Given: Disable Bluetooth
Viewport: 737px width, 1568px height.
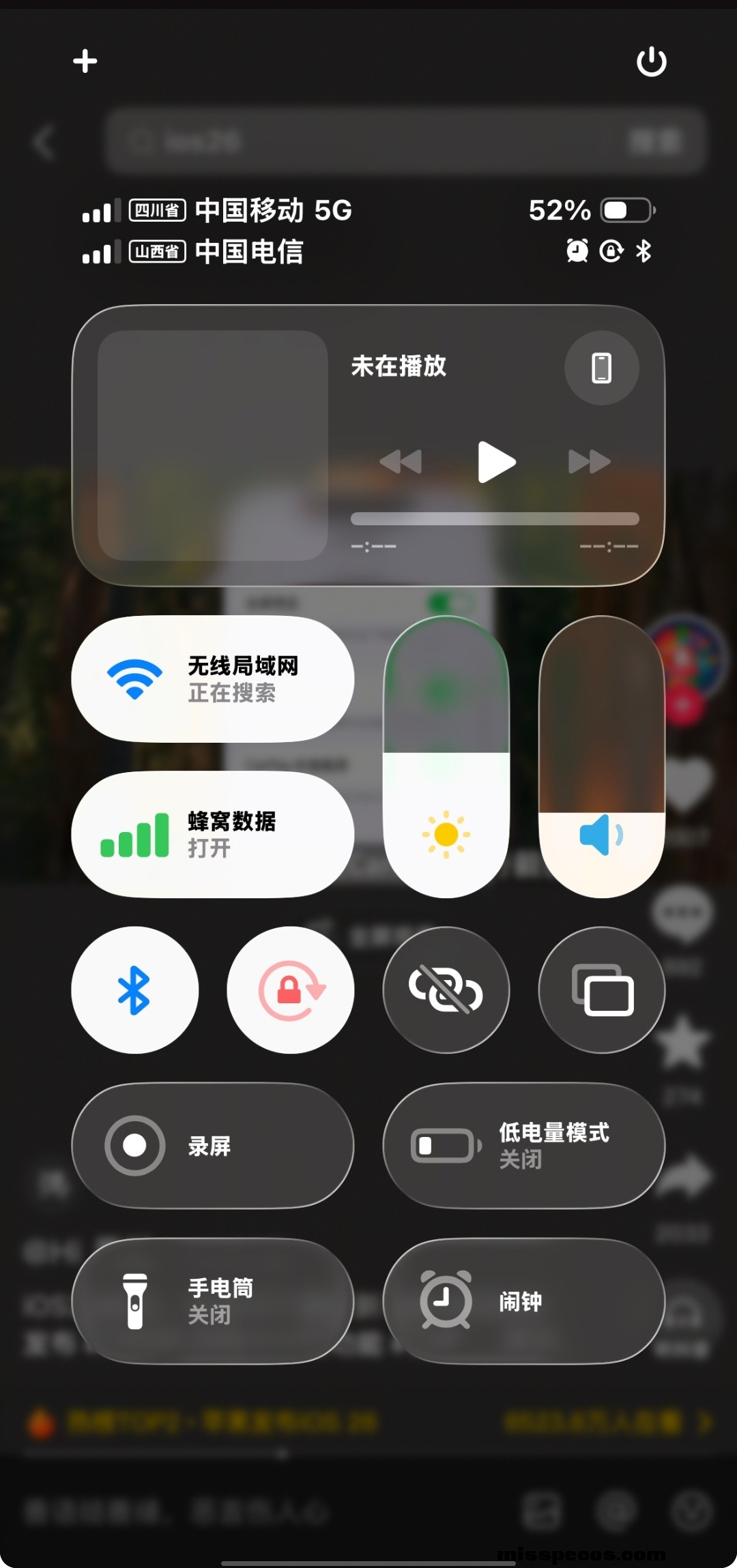Looking at the screenshot, I should (134, 990).
